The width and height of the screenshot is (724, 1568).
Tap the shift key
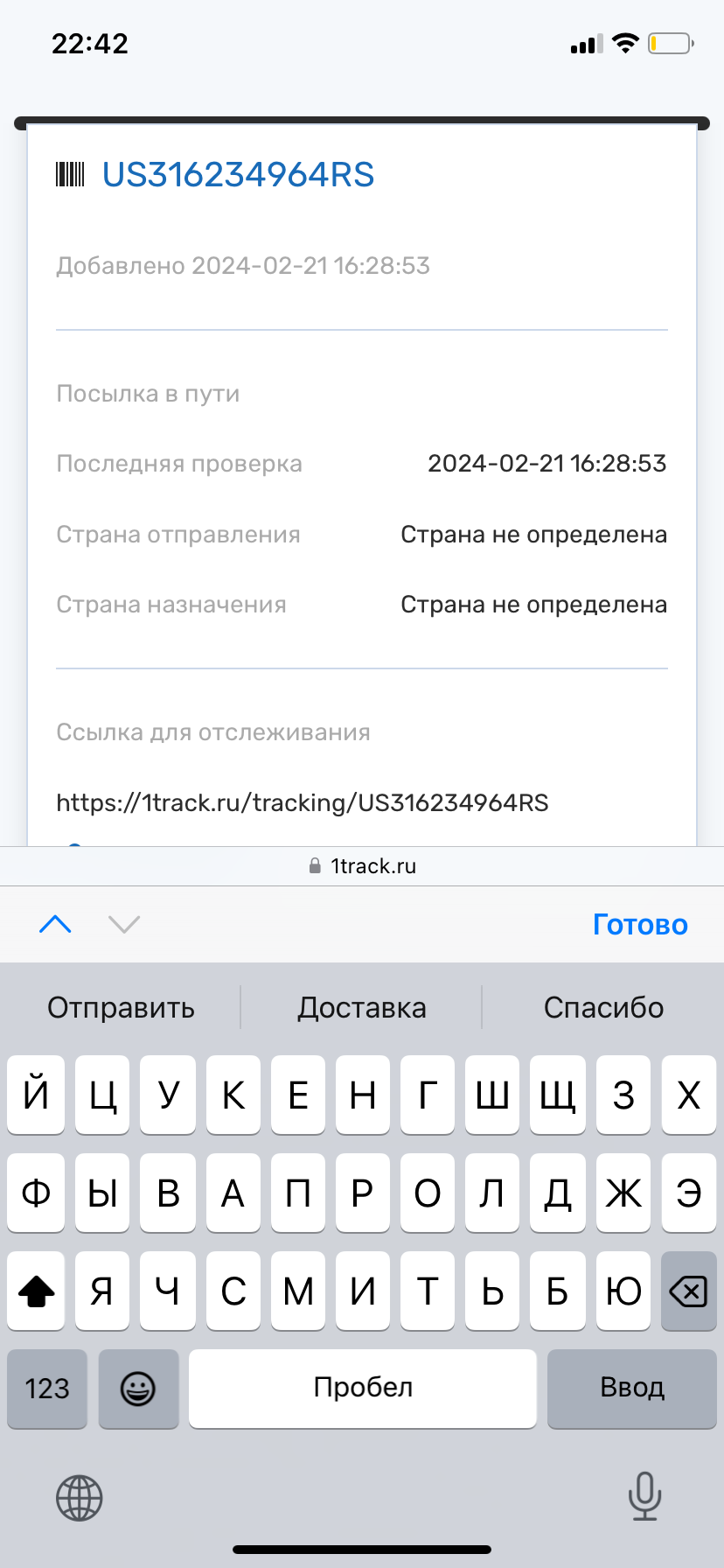(36, 1291)
